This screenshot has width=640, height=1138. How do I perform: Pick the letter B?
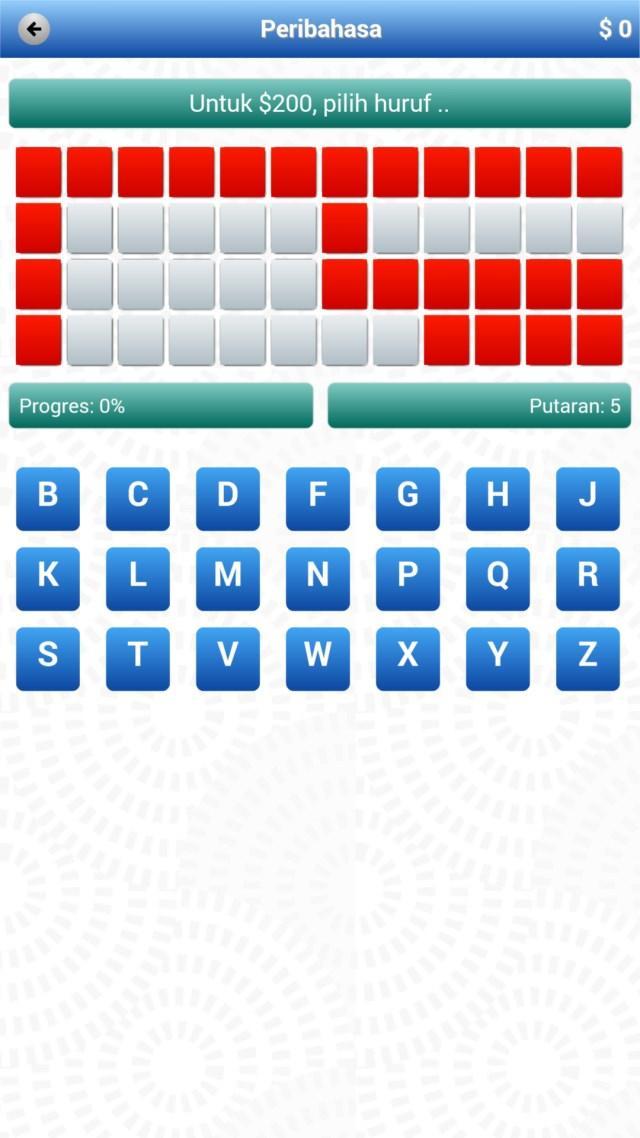point(48,498)
